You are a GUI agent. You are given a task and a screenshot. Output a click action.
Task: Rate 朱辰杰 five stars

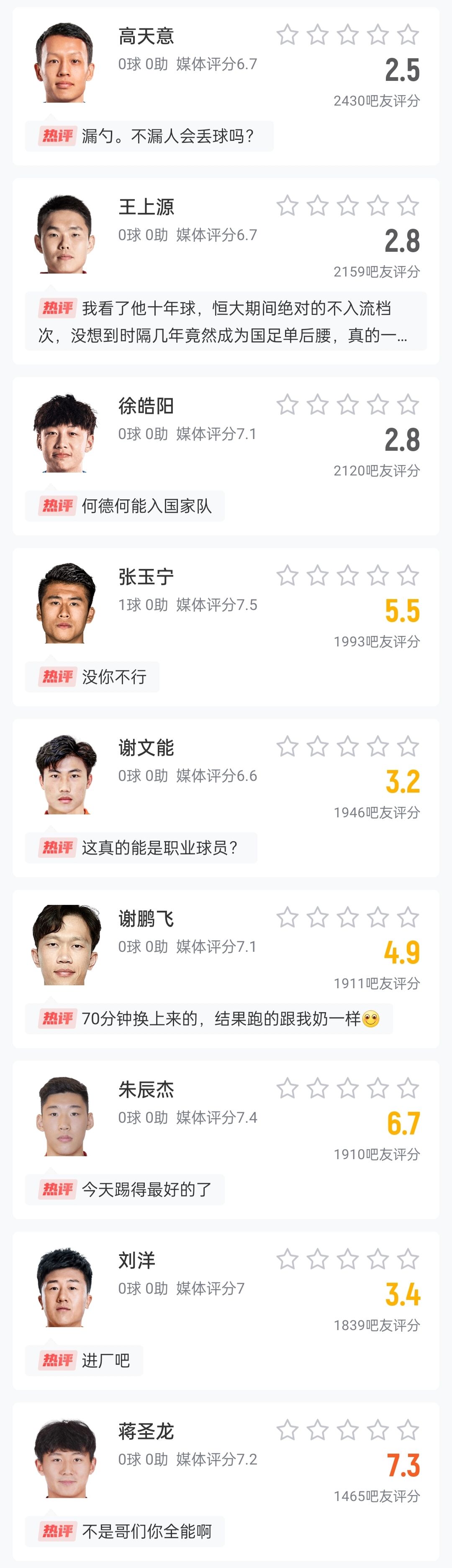pos(408,1088)
